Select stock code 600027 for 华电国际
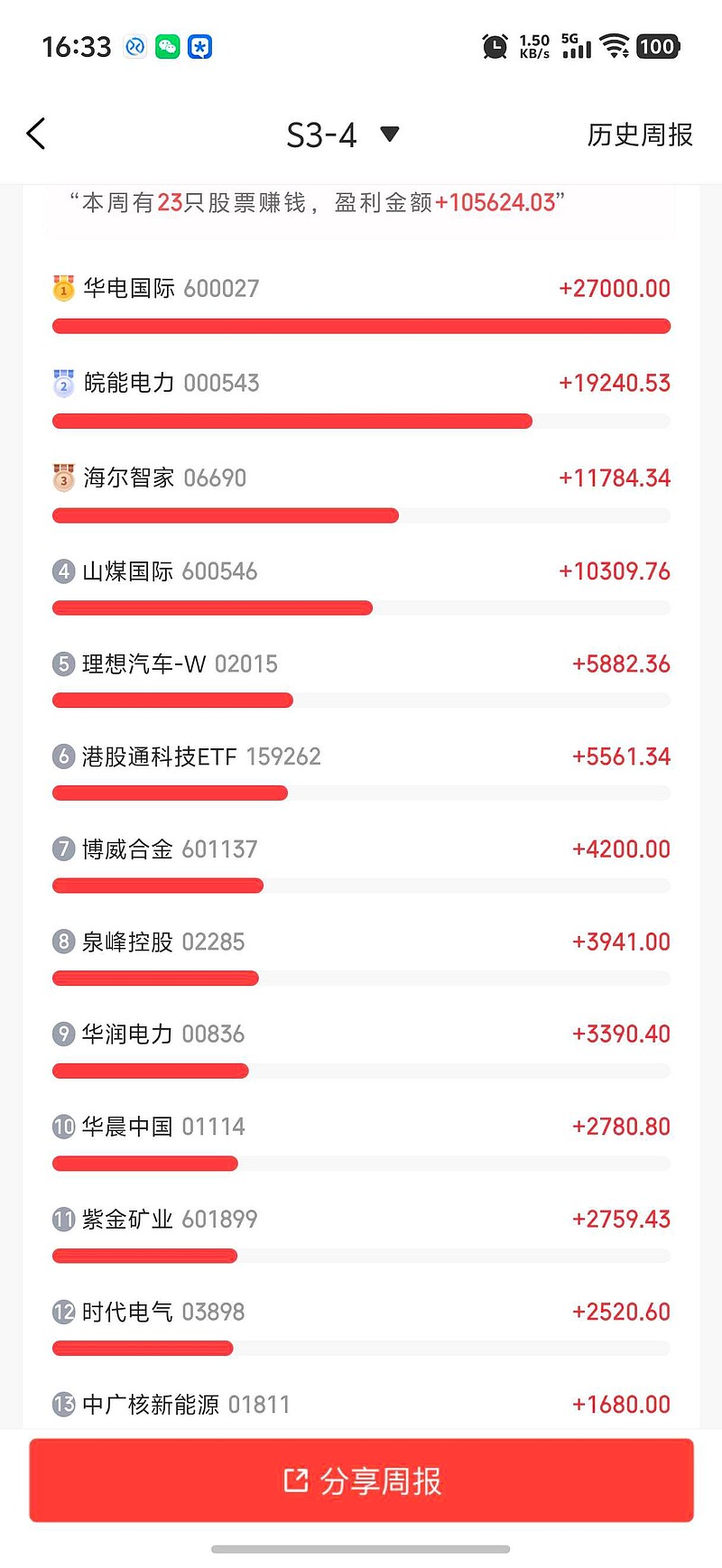 pos(219,289)
